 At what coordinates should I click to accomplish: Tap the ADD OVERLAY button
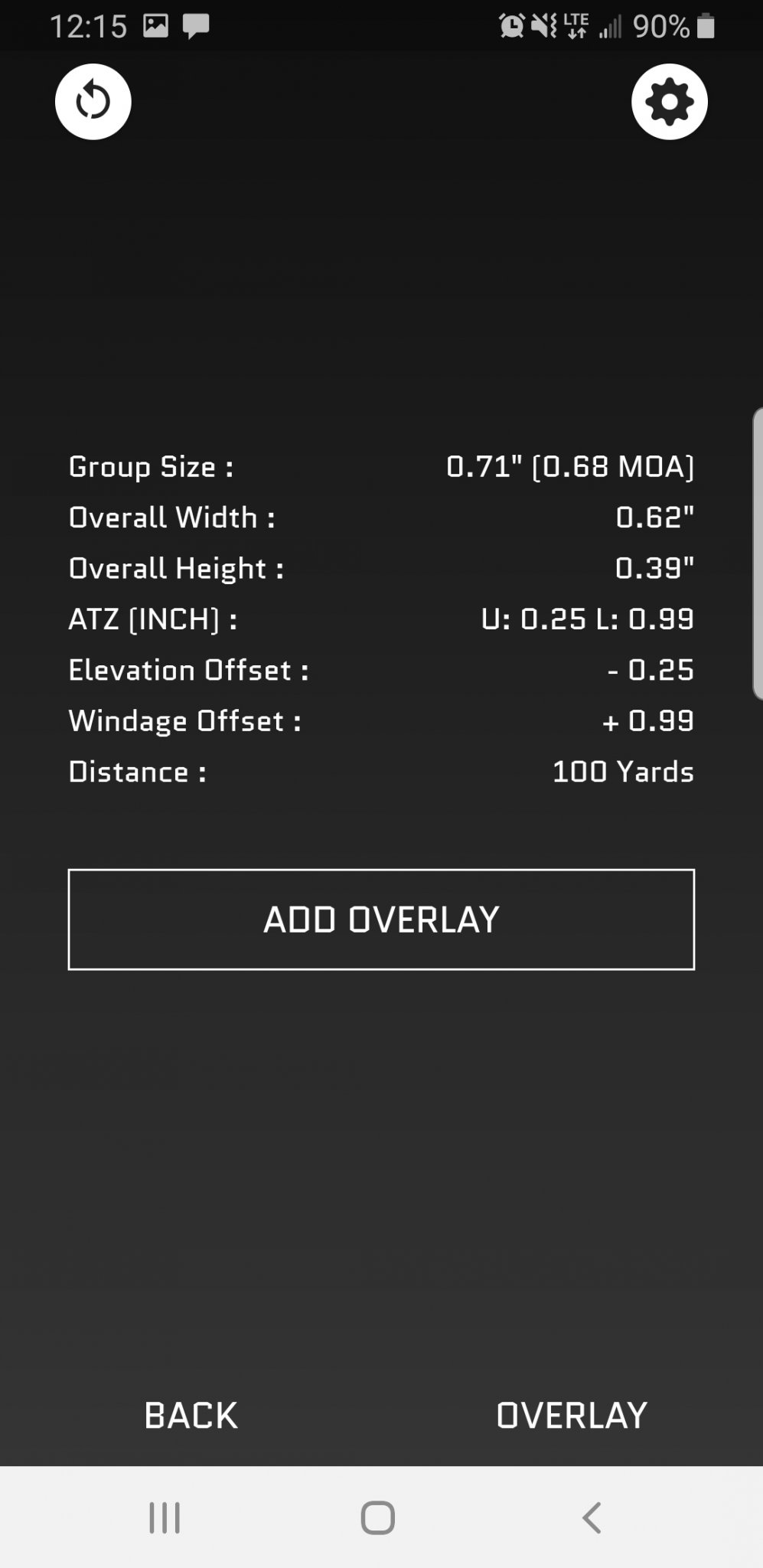coord(381,919)
